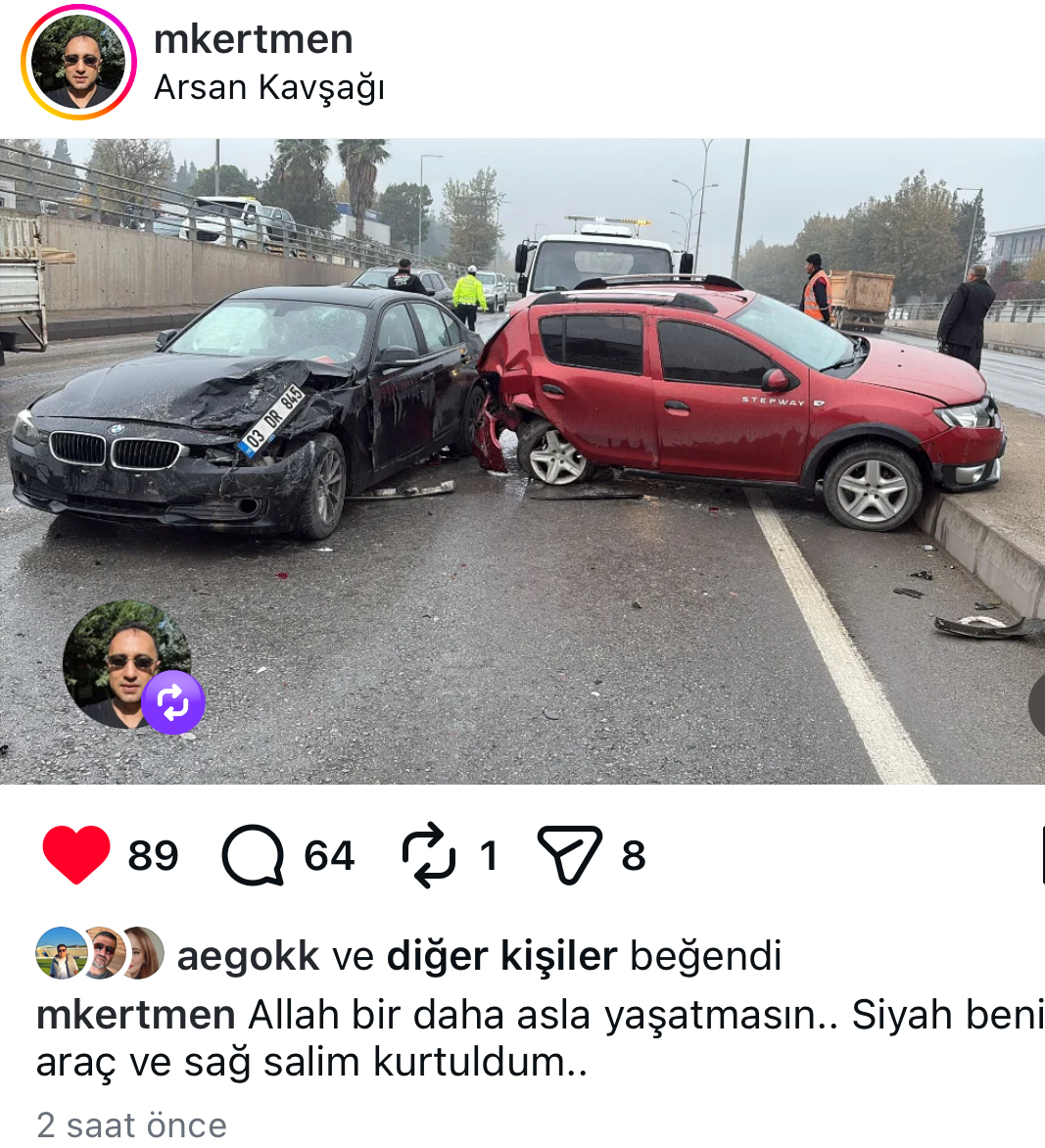This screenshot has height=1148, width=1045.
Task: Open the mkertmen username in the header
Action: pos(253,39)
